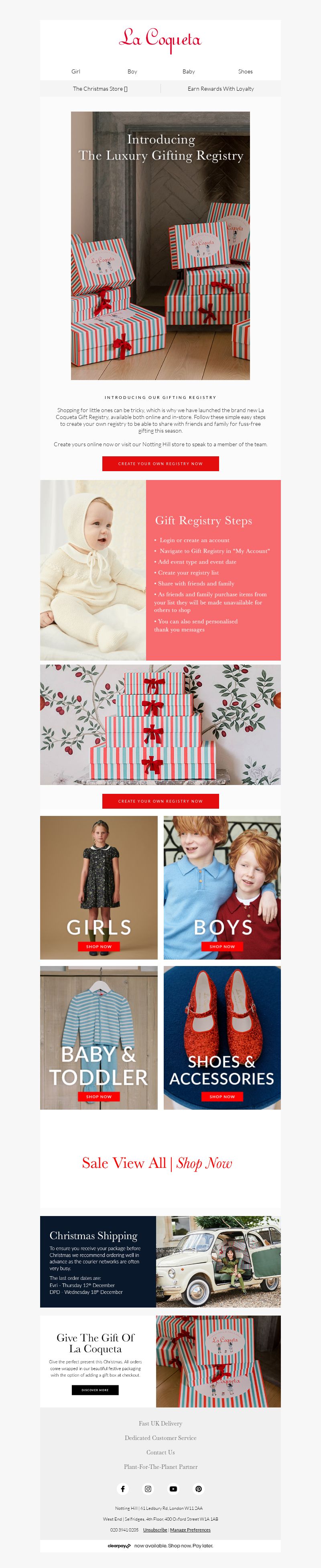Open the Sale View All Shop Now link

157,1163
